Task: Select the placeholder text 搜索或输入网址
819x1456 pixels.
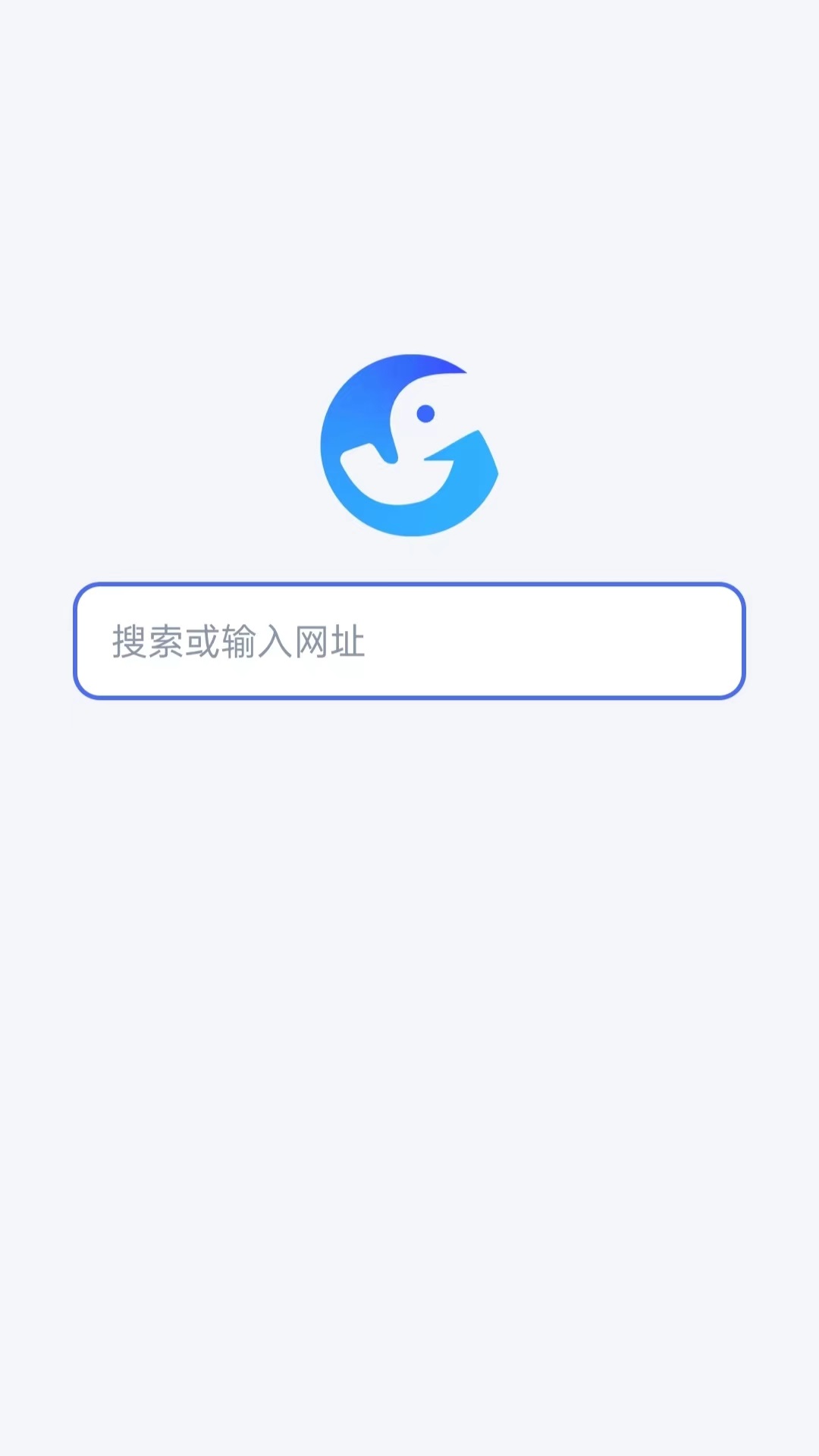Action: click(239, 641)
